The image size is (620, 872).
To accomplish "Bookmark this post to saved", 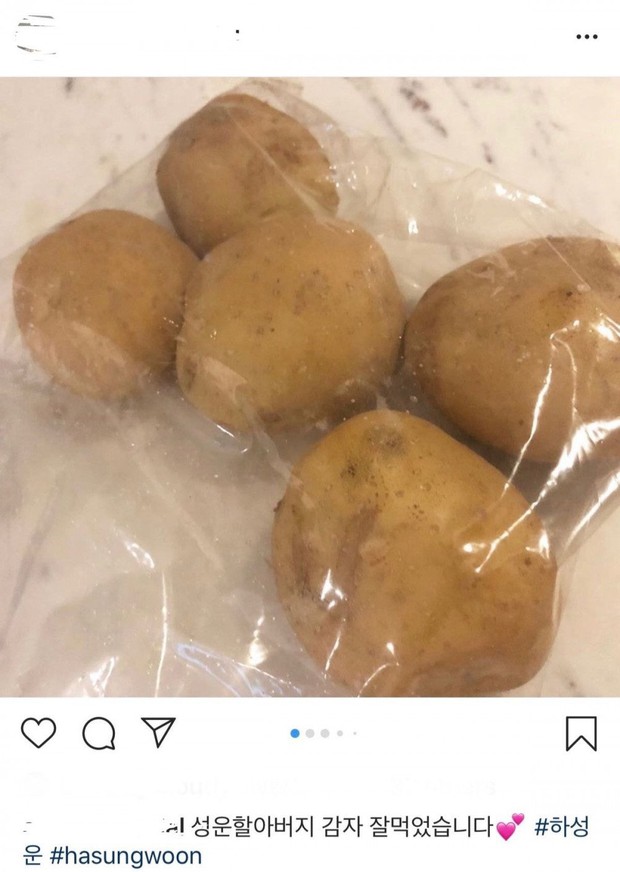I will coord(581,733).
